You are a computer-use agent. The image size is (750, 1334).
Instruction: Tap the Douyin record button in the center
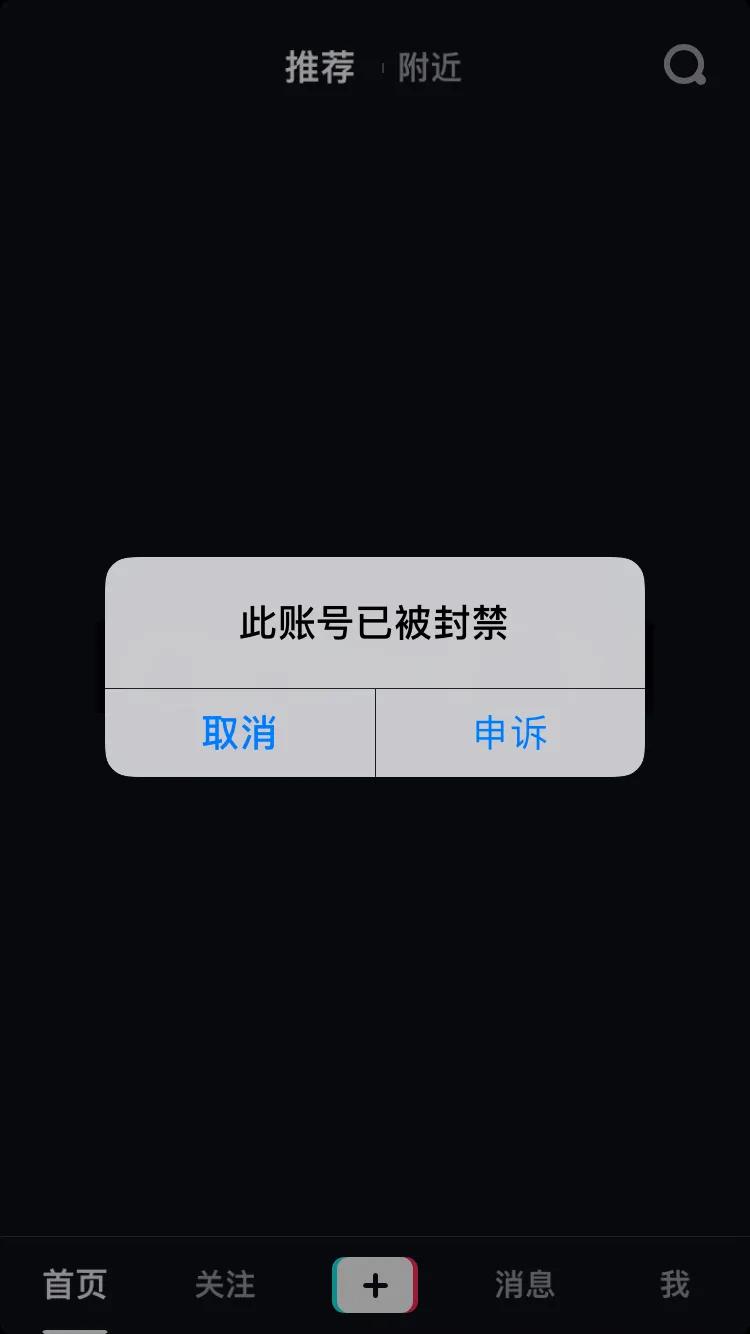tap(373, 1286)
